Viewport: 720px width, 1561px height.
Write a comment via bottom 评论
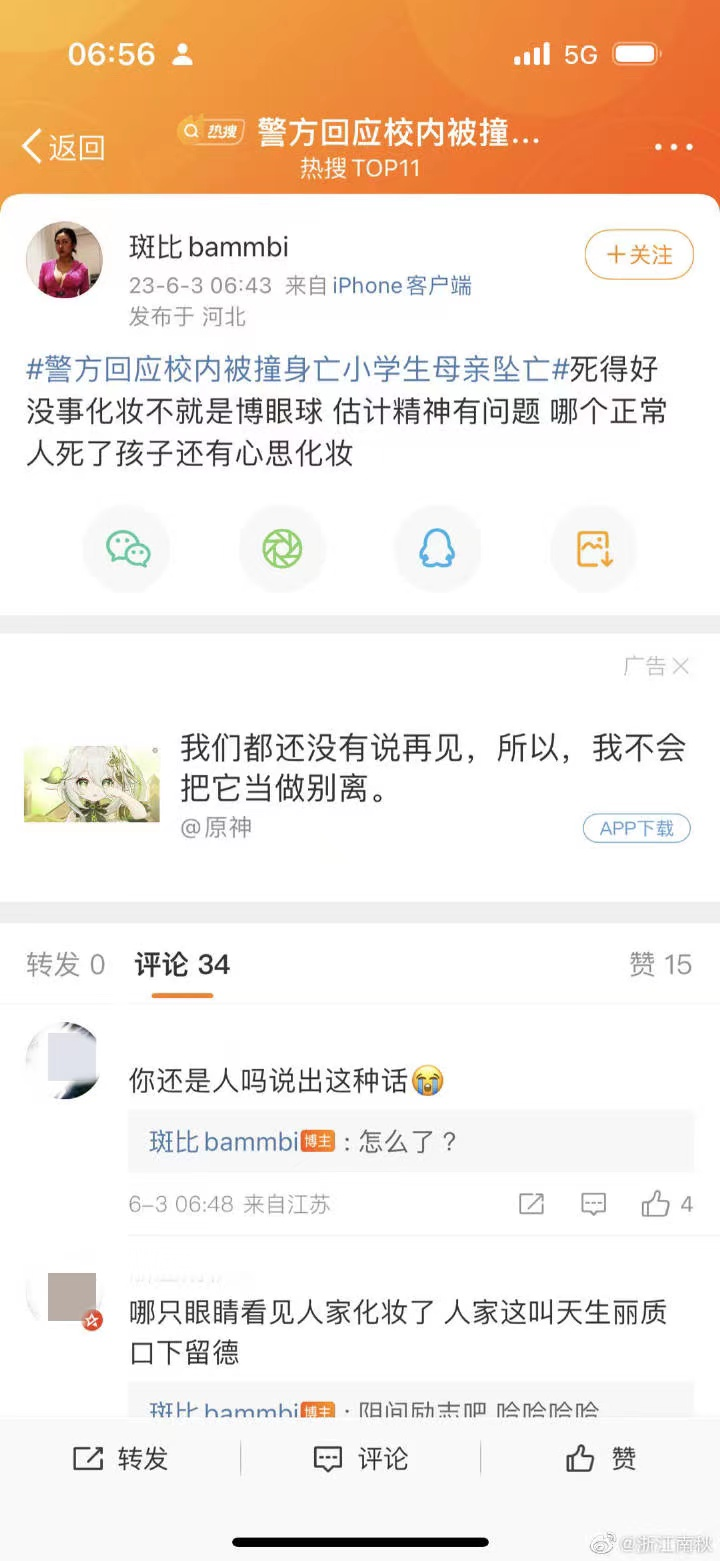(x=361, y=1459)
